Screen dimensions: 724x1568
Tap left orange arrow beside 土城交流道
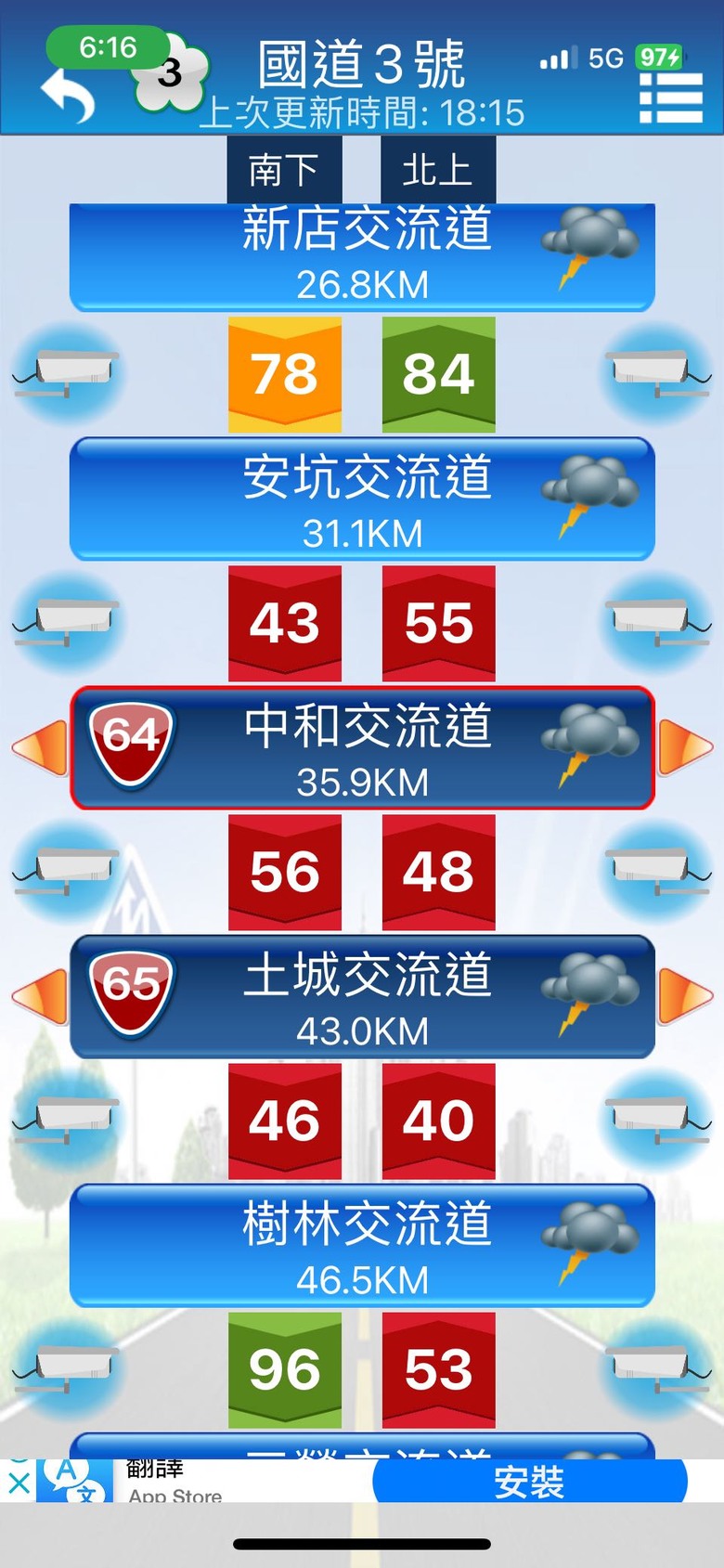41,996
